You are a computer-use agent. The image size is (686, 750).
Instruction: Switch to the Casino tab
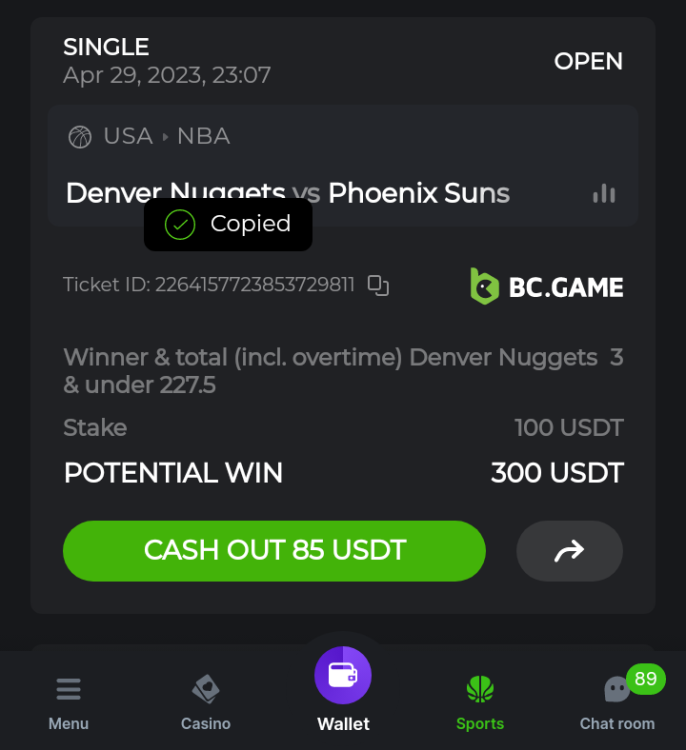pos(206,703)
